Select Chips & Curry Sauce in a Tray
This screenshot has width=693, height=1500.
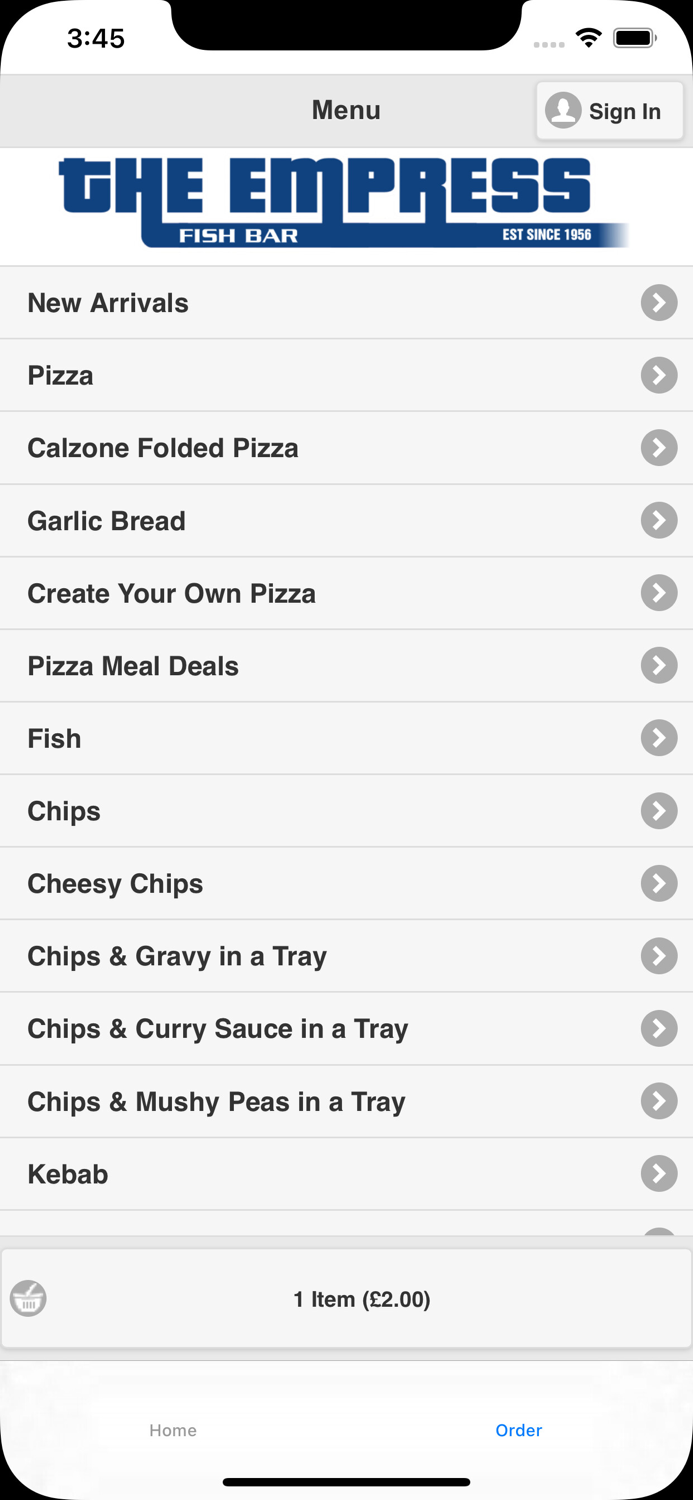[x=346, y=1029]
